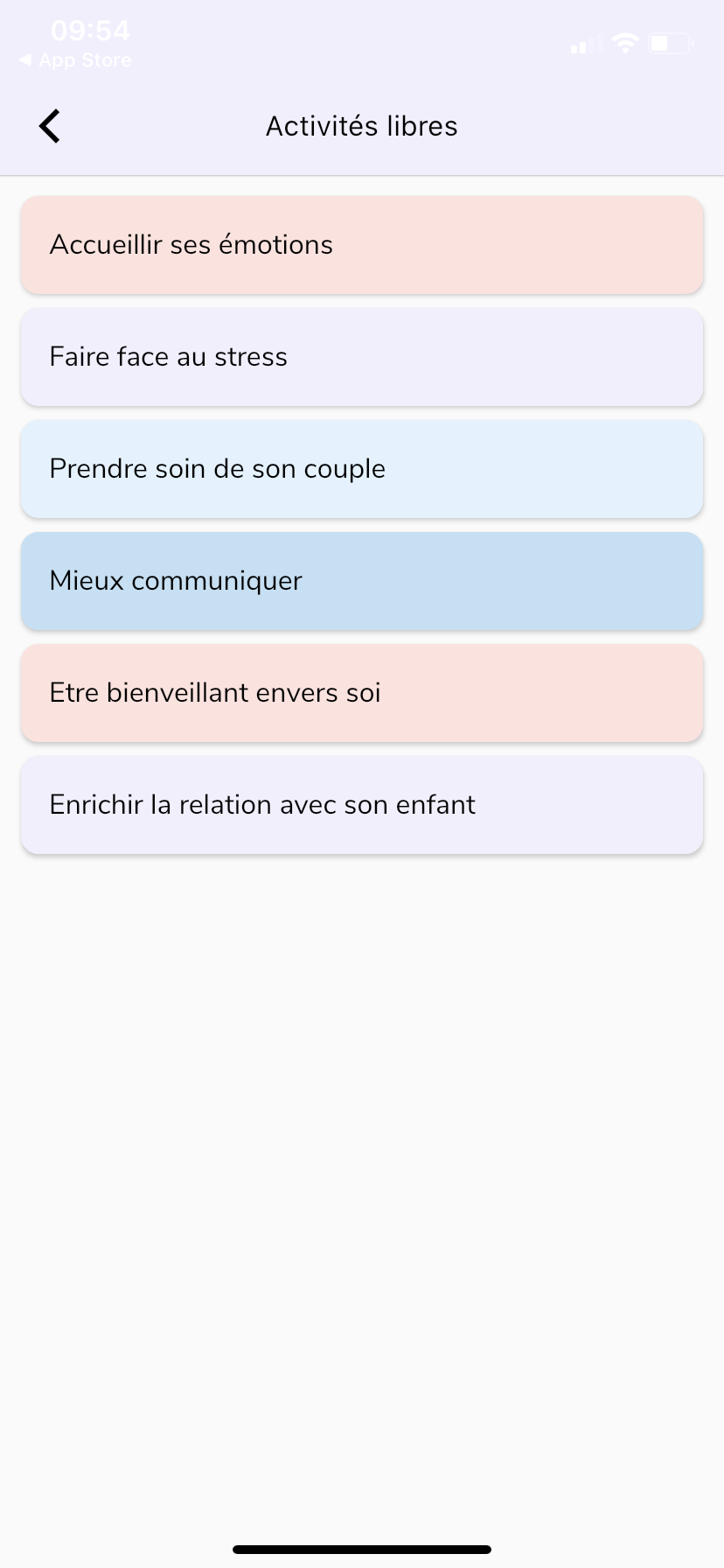Go back using the top-left arrow

[x=50, y=126]
